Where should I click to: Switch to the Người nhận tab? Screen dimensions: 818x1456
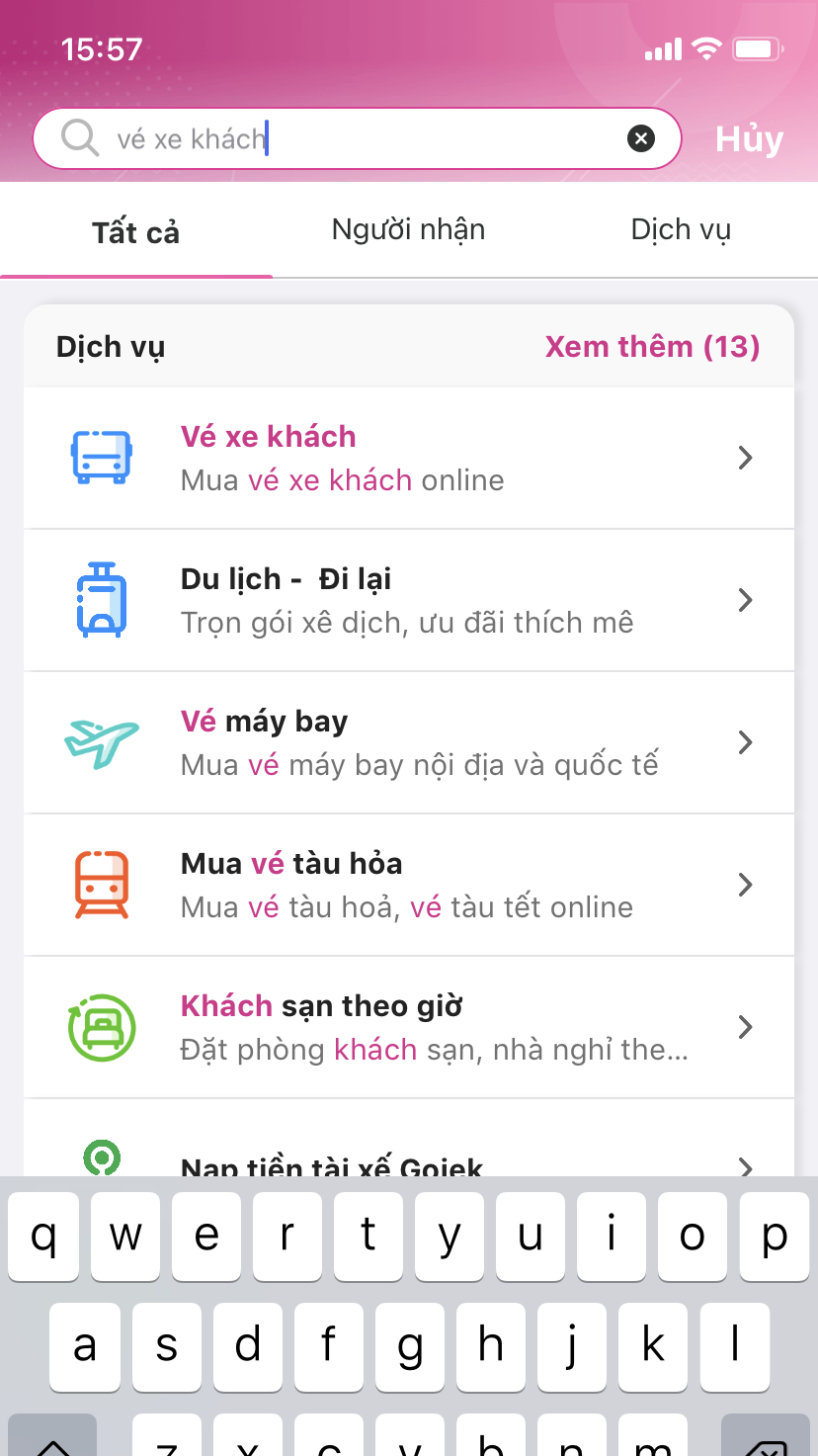tap(408, 230)
